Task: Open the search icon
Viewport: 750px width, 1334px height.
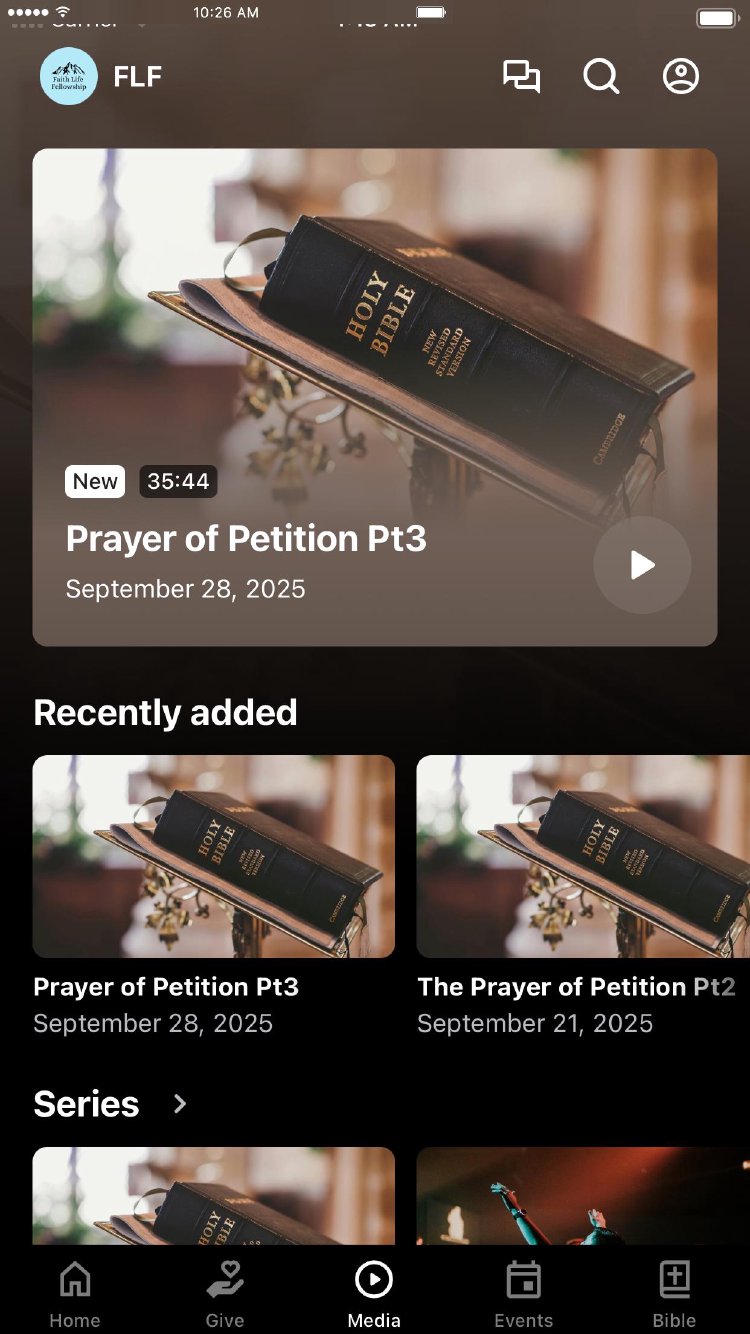Action: click(x=601, y=77)
